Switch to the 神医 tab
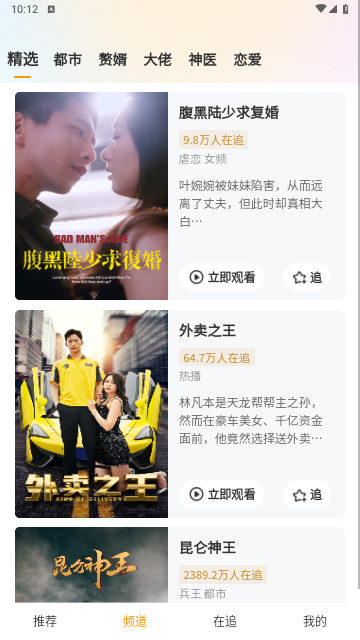The image size is (360, 640). 202,60
